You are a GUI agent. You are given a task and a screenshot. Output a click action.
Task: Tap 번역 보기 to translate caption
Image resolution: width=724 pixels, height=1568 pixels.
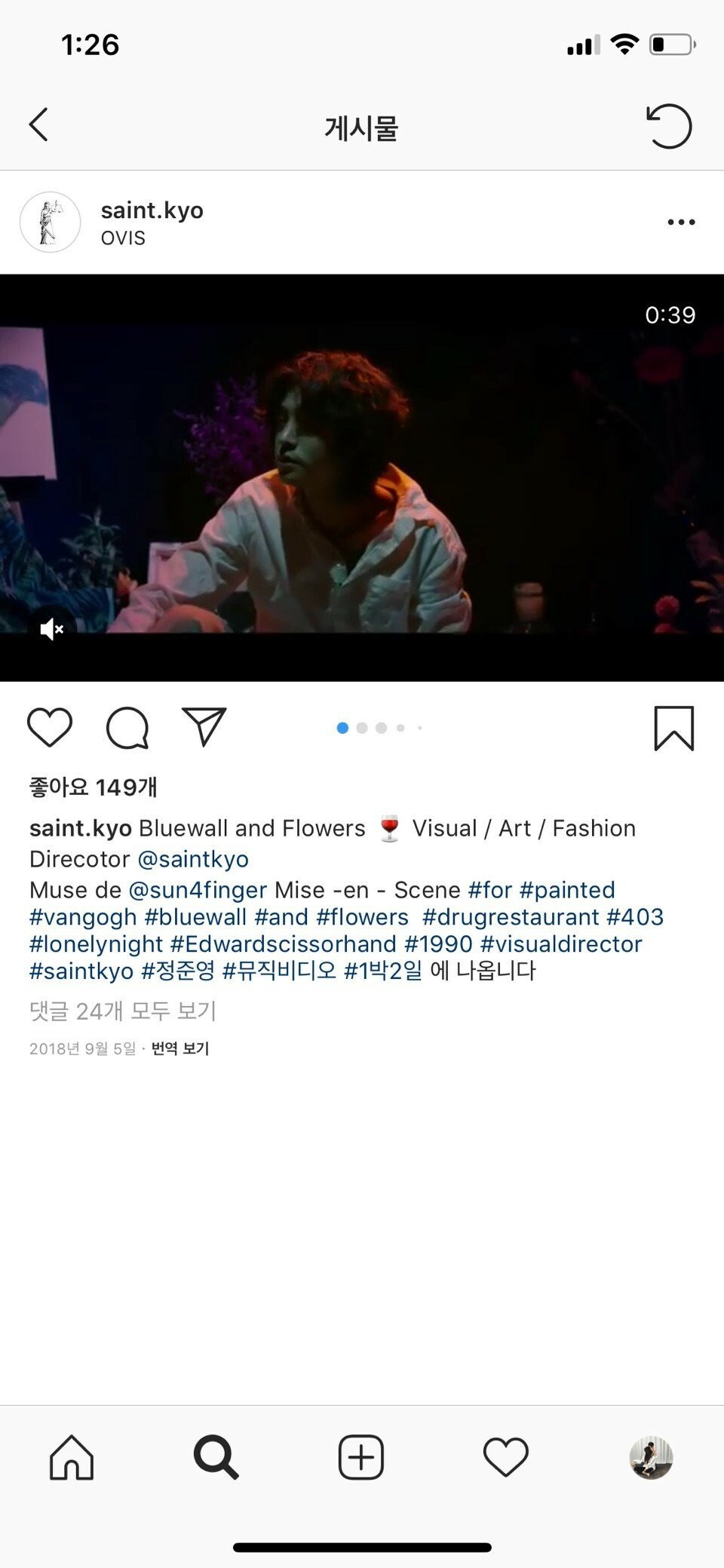(x=180, y=1048)
